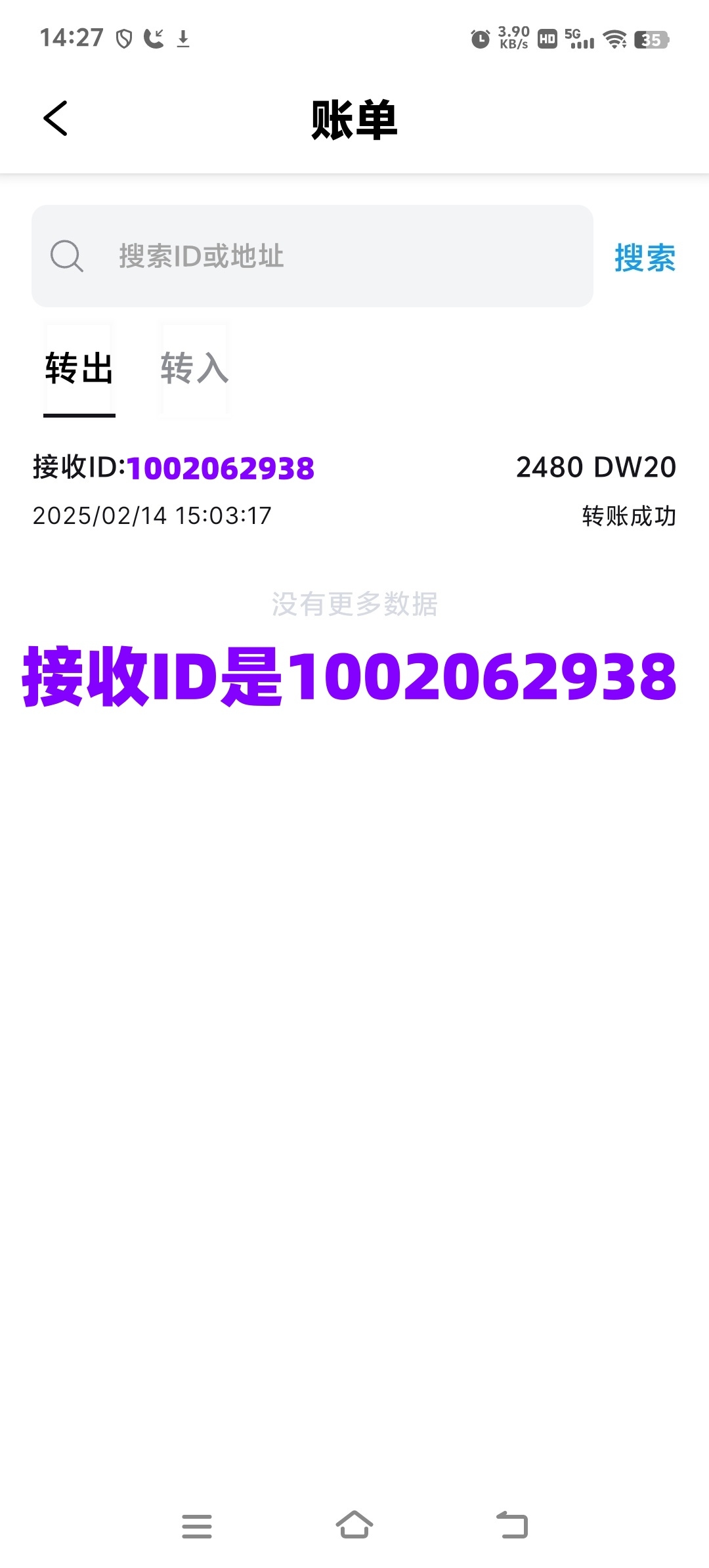Tap the 搜索ID或地址 search field
The height and width of the screenshot is (1568, 709).
point(312,256)
